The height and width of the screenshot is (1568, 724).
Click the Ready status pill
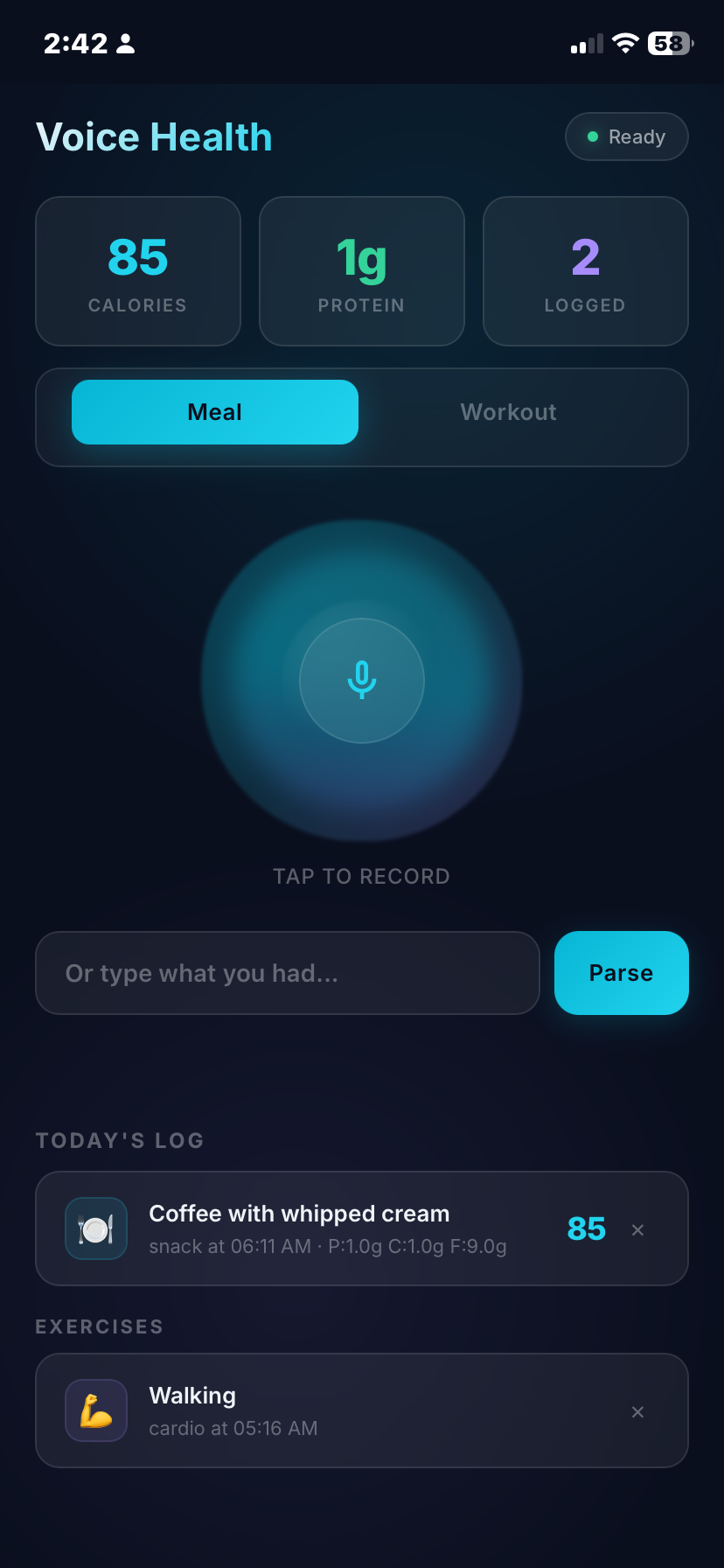pyautogui.click(x=626, y=136)
